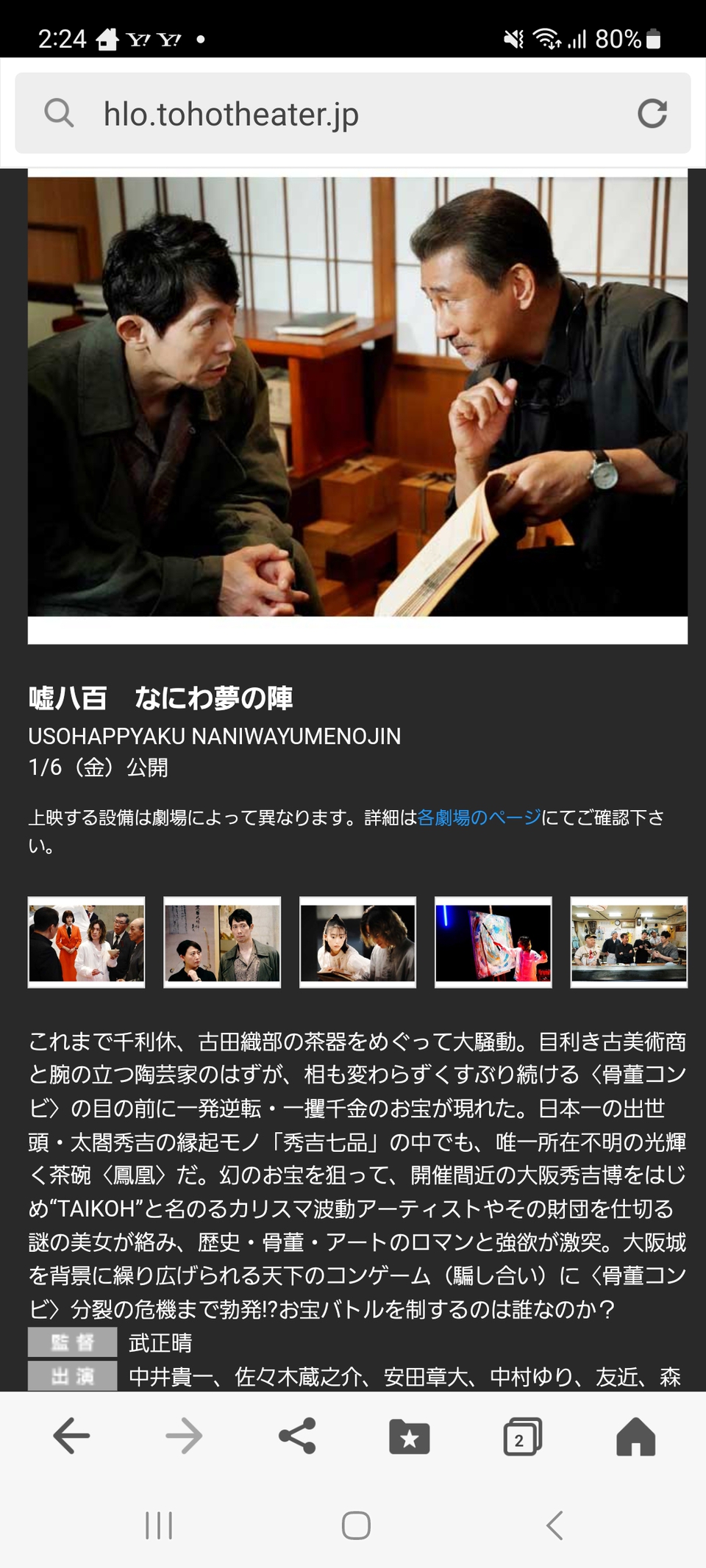Open recent apps from navigation bar

(159, 1525)
